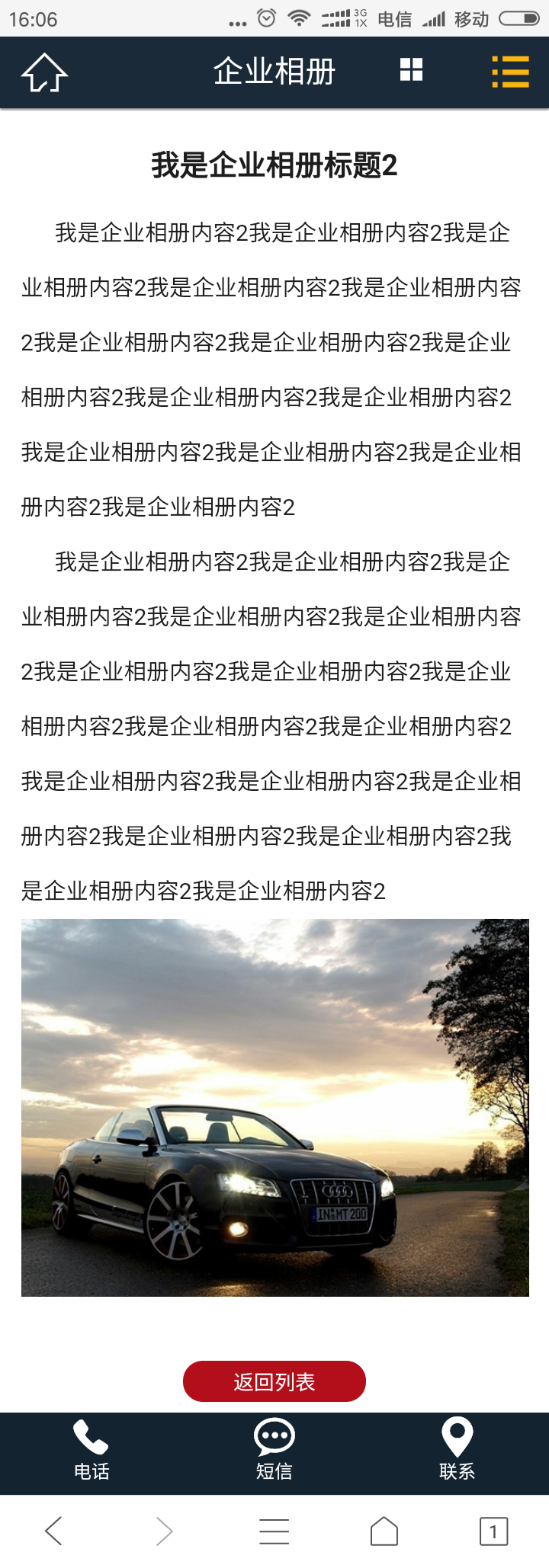The height and width of the screenshot is (1568, 549).
Task: Open the black car photo
Action: point(274,1107)
